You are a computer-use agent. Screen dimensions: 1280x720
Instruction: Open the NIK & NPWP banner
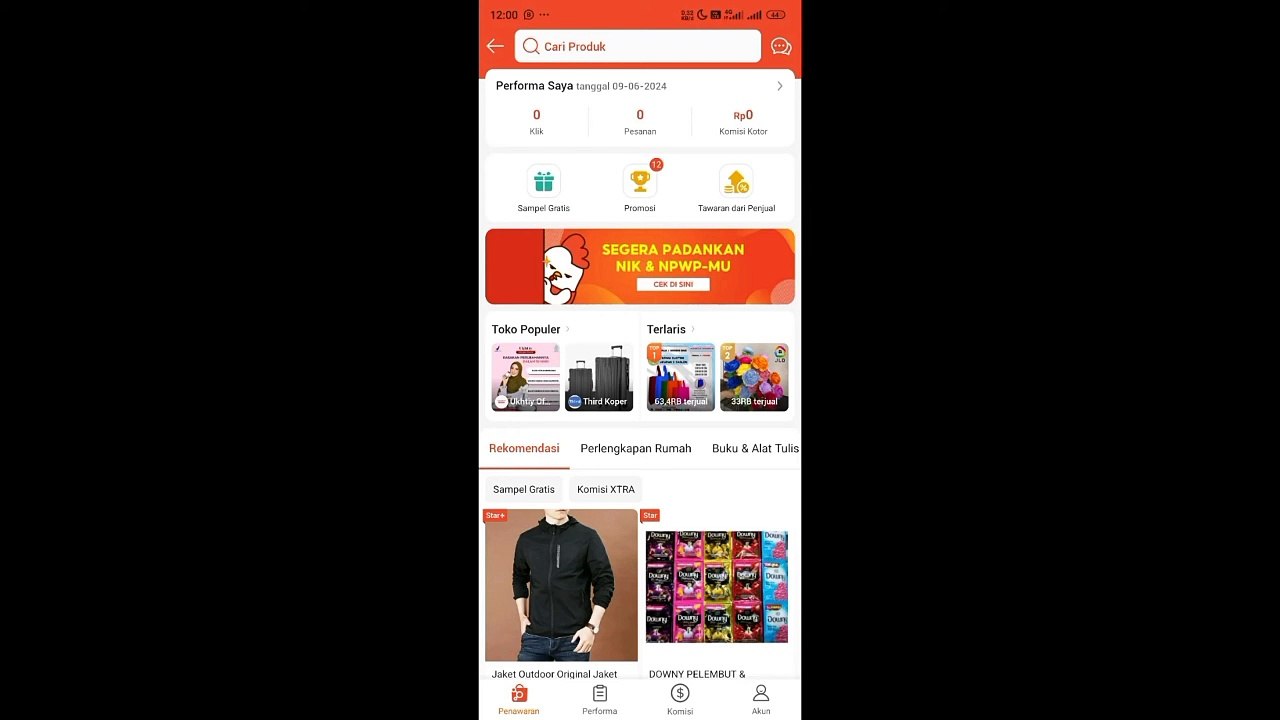coord(640,266)
